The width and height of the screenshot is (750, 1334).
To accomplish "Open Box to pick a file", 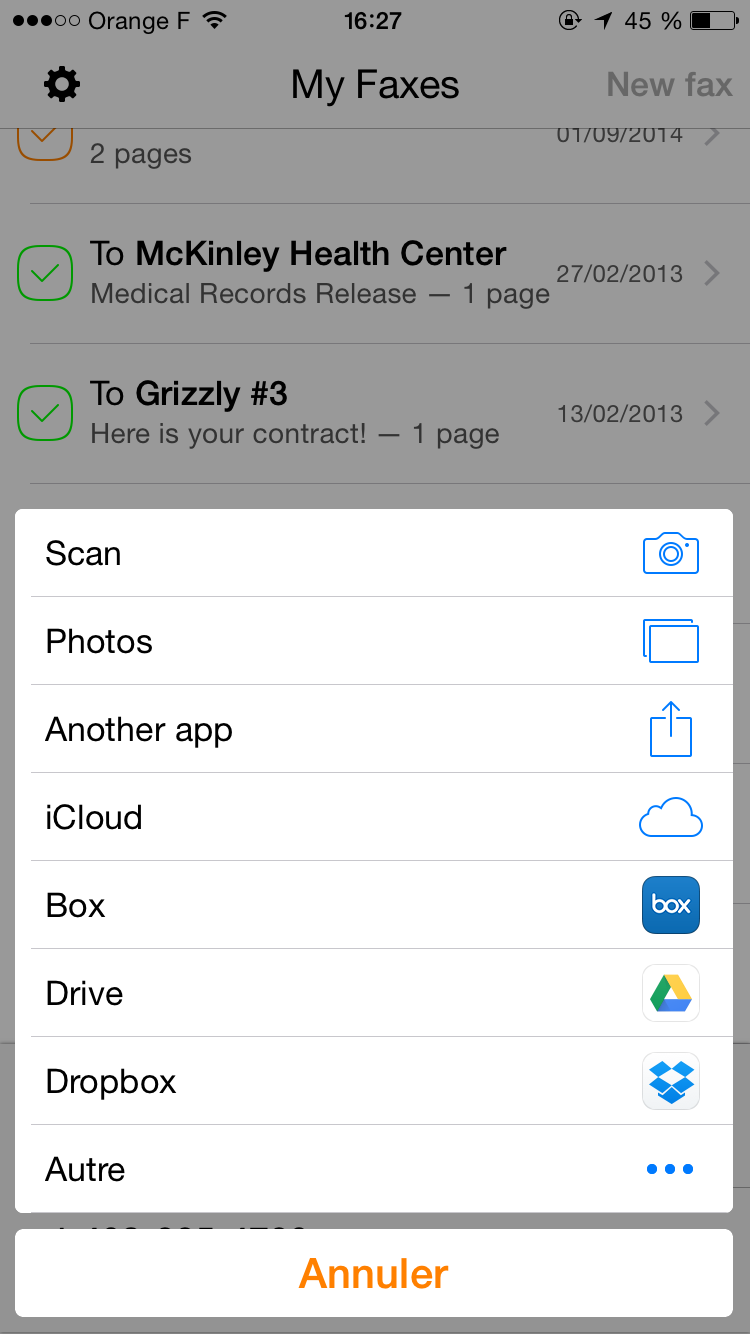I will pos(374,905).
